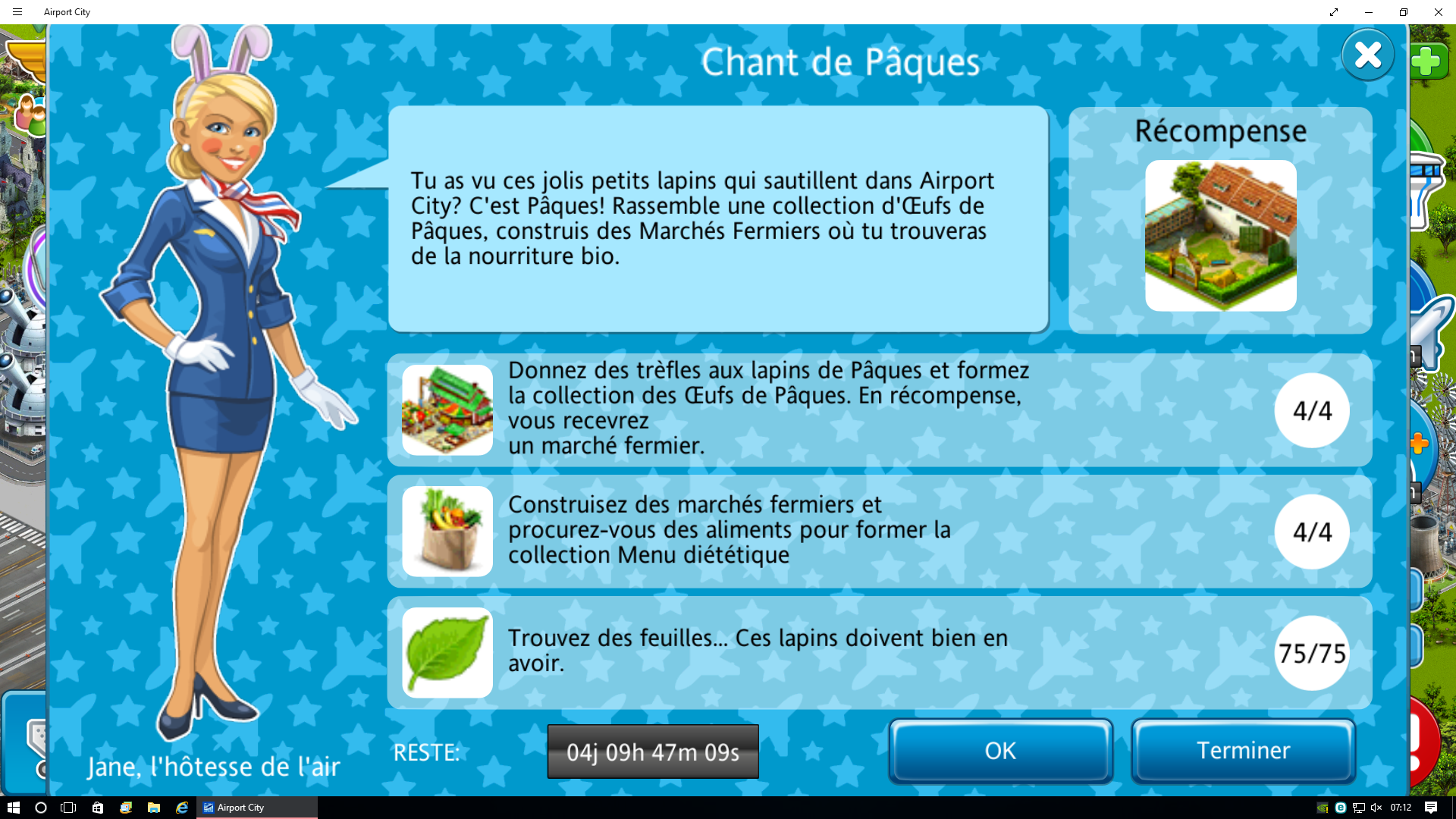
Task: Open File Explorer from the taskbar
Action: (x=154, y=808)
